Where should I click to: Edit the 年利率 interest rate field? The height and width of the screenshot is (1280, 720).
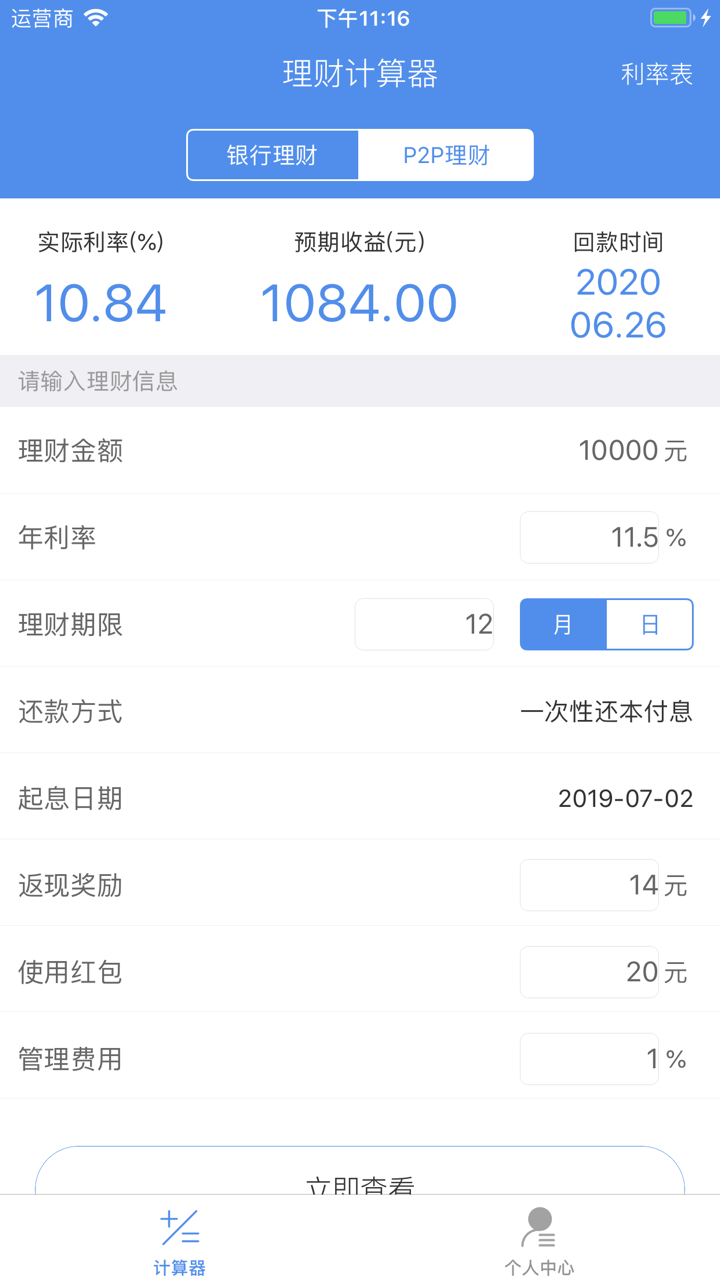pos(589,537)
